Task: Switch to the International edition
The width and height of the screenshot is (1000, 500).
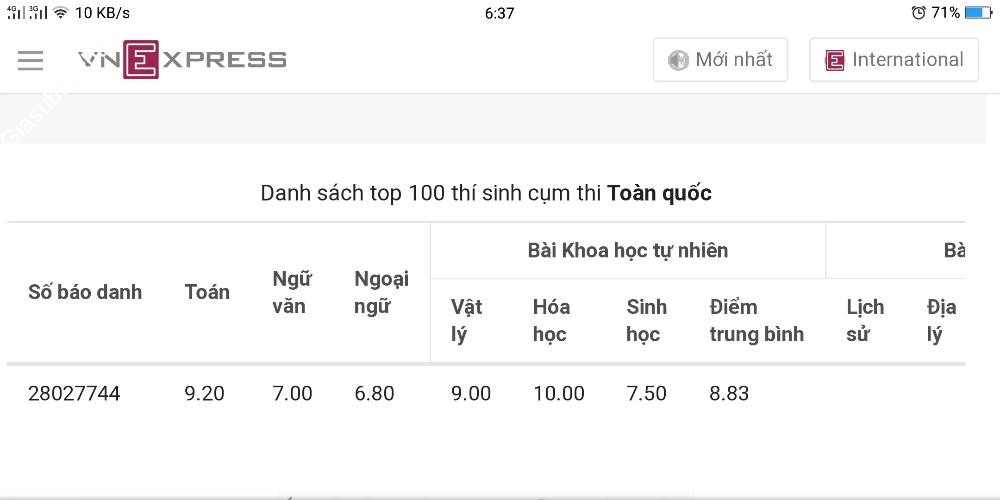Action: (893, 60)
